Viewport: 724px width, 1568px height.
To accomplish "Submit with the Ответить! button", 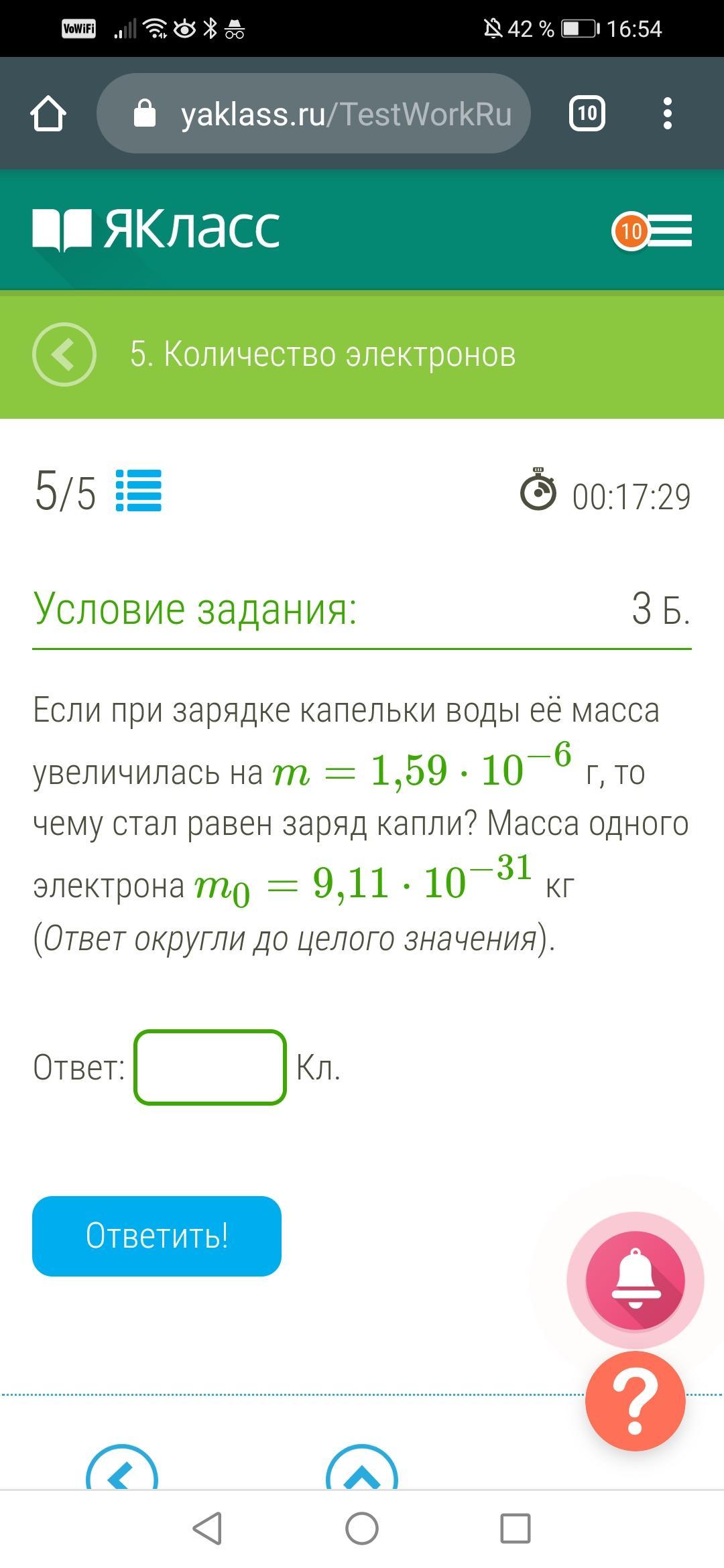I will click(x=157, y=1236).
